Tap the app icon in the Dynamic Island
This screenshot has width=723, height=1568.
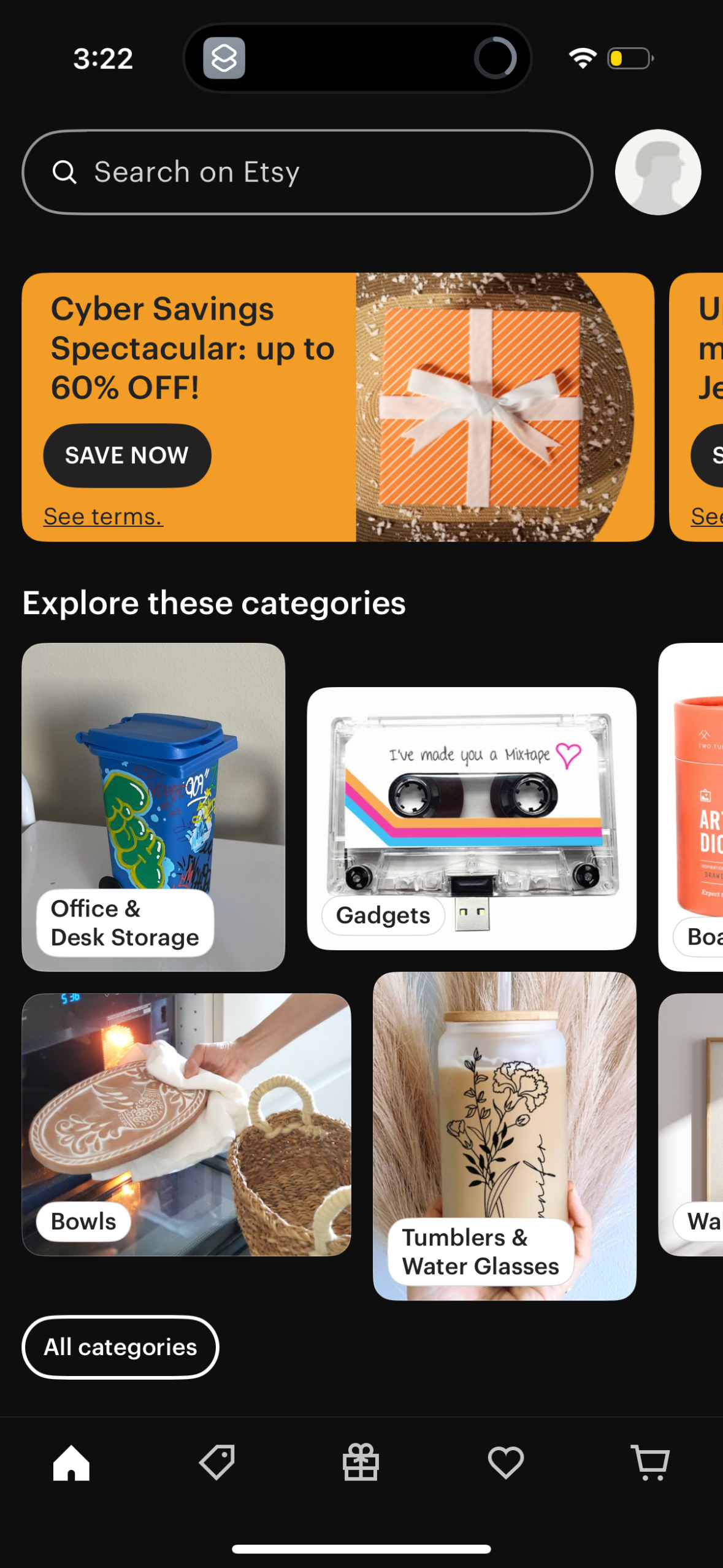223,58
